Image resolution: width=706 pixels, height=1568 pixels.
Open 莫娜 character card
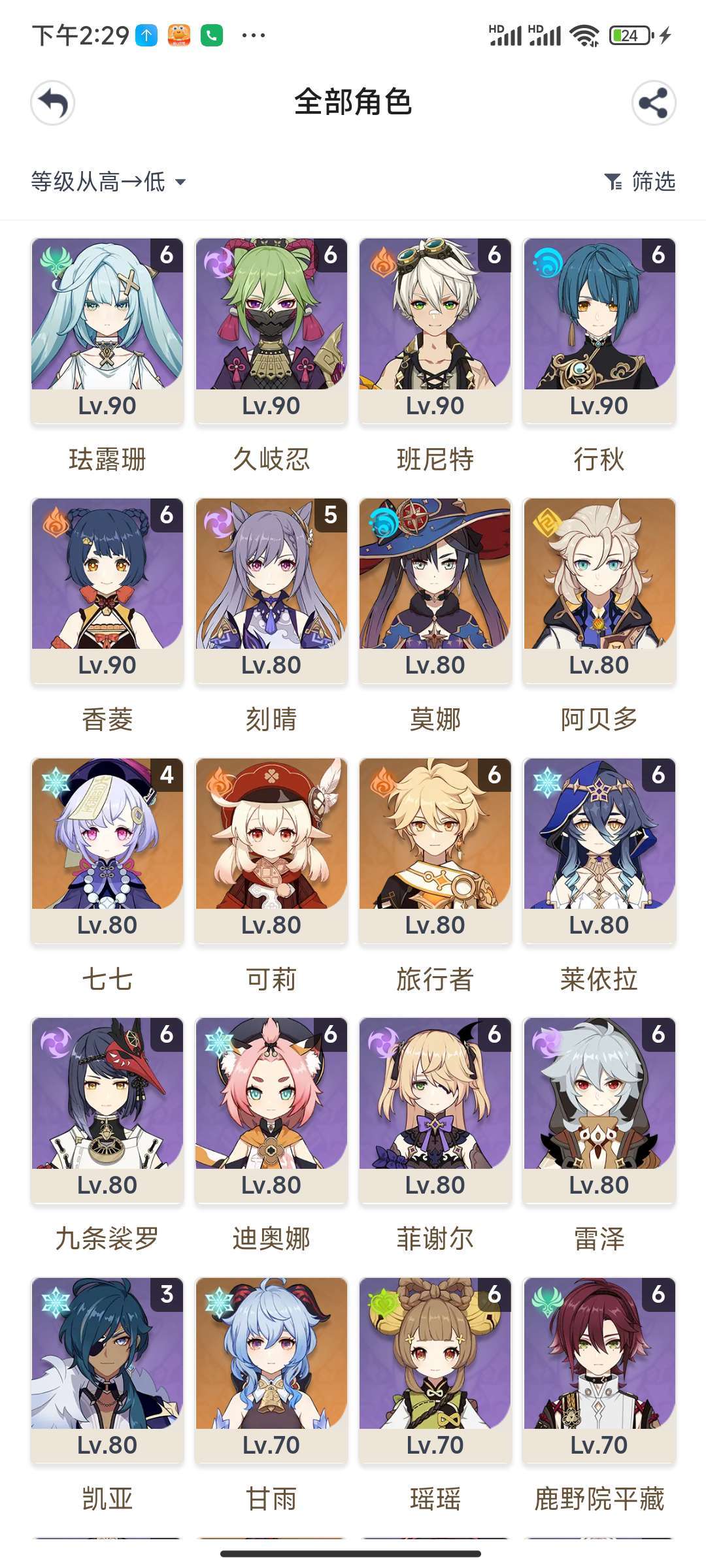click(435, 589)
